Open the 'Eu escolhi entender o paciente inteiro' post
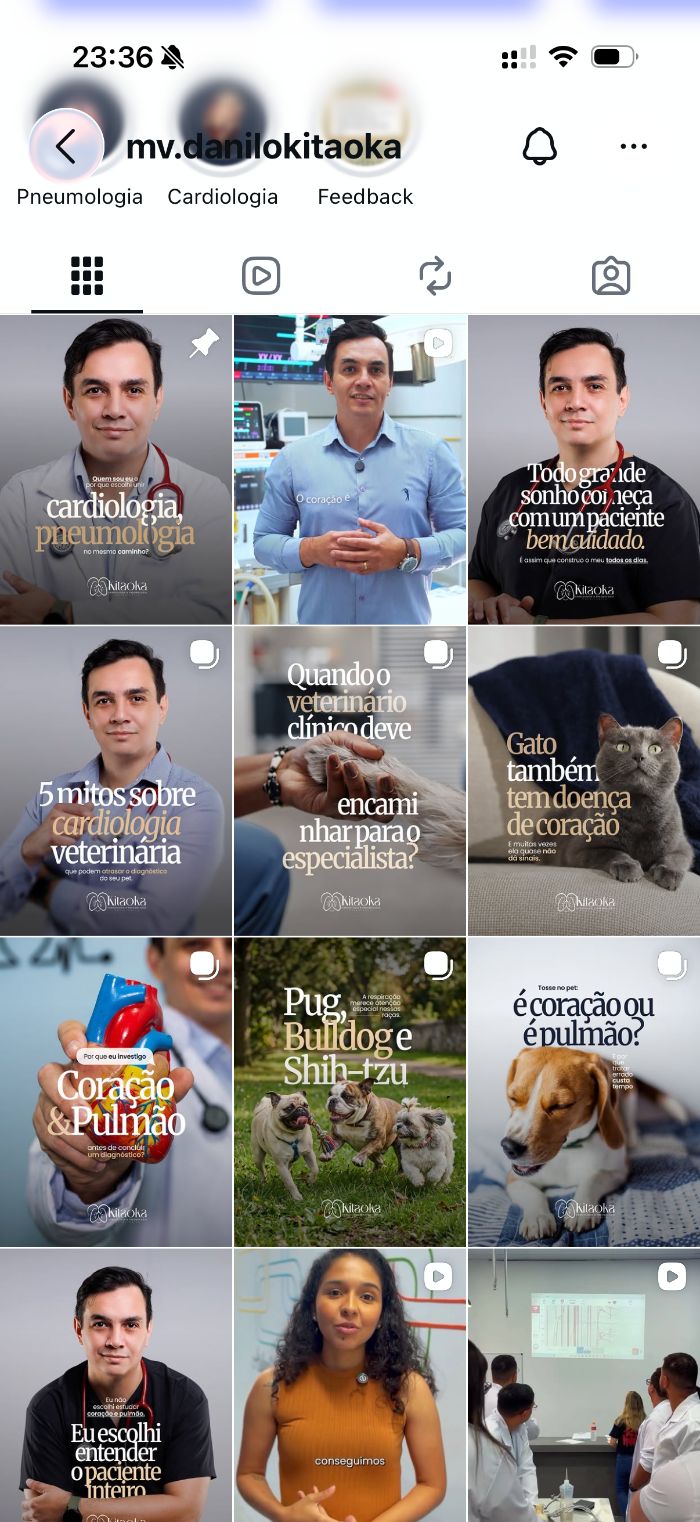Image resolution: width=700 pixels, height=1522 pixels. [116, 1385]
